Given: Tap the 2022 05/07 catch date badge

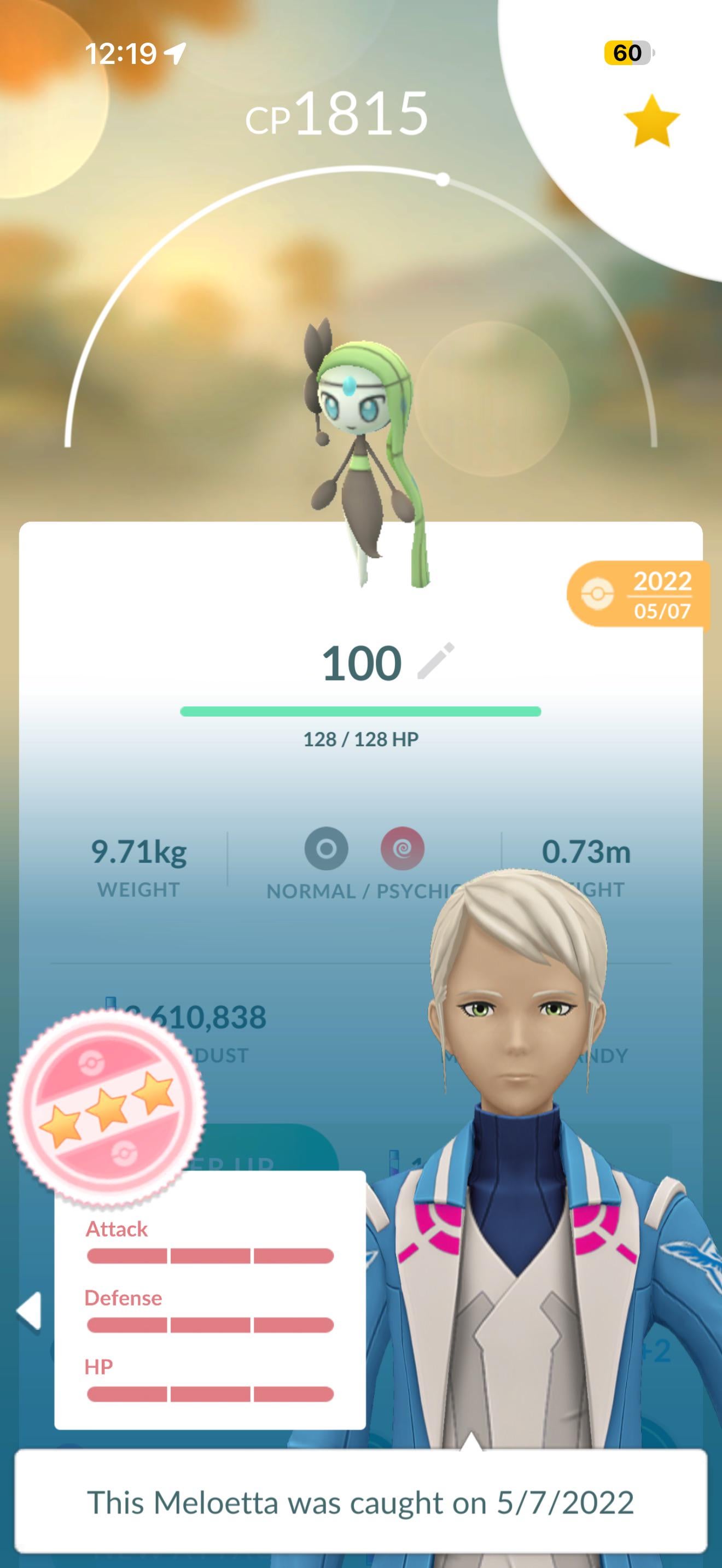Looking at the screenshot, I should (638, 595).
